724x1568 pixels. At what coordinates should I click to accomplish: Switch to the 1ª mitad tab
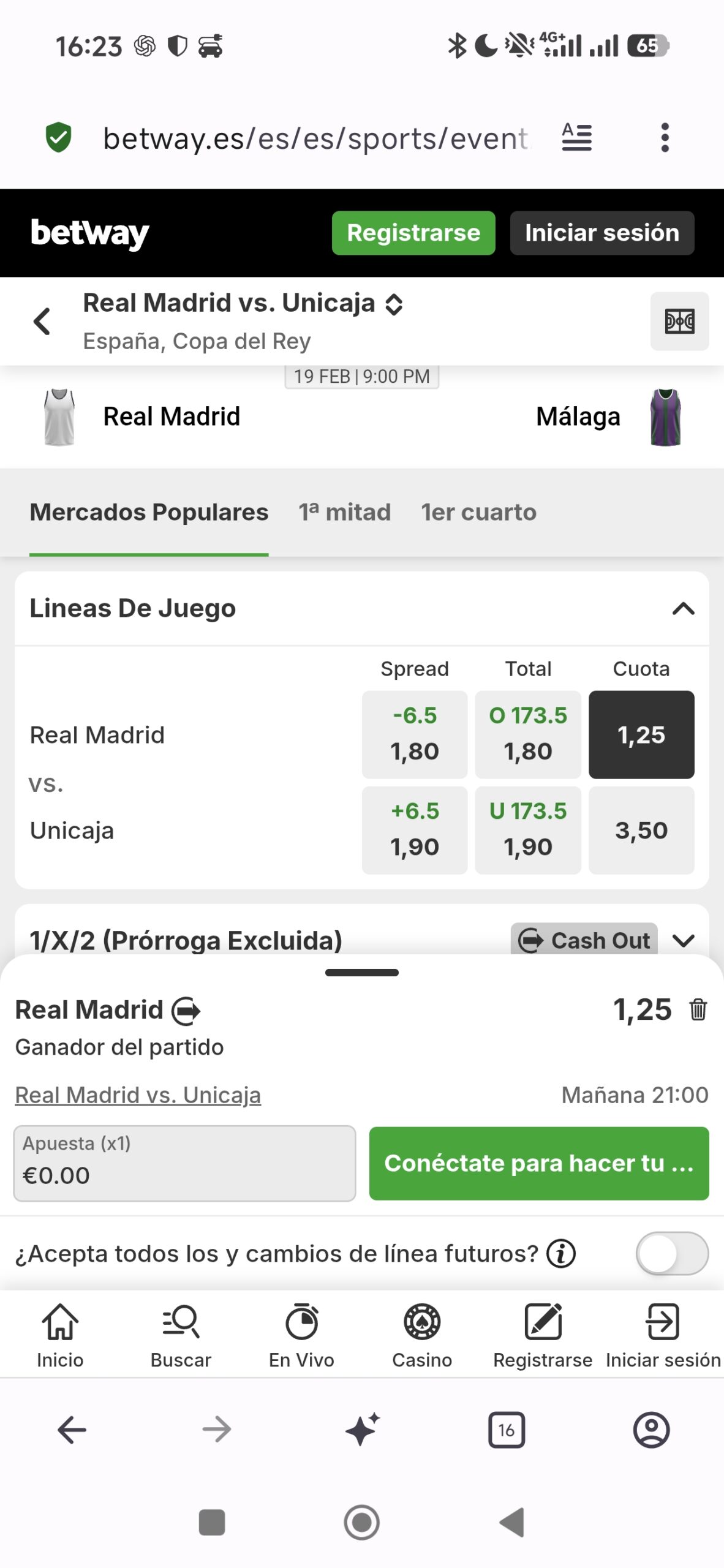[x=344, y=513]
